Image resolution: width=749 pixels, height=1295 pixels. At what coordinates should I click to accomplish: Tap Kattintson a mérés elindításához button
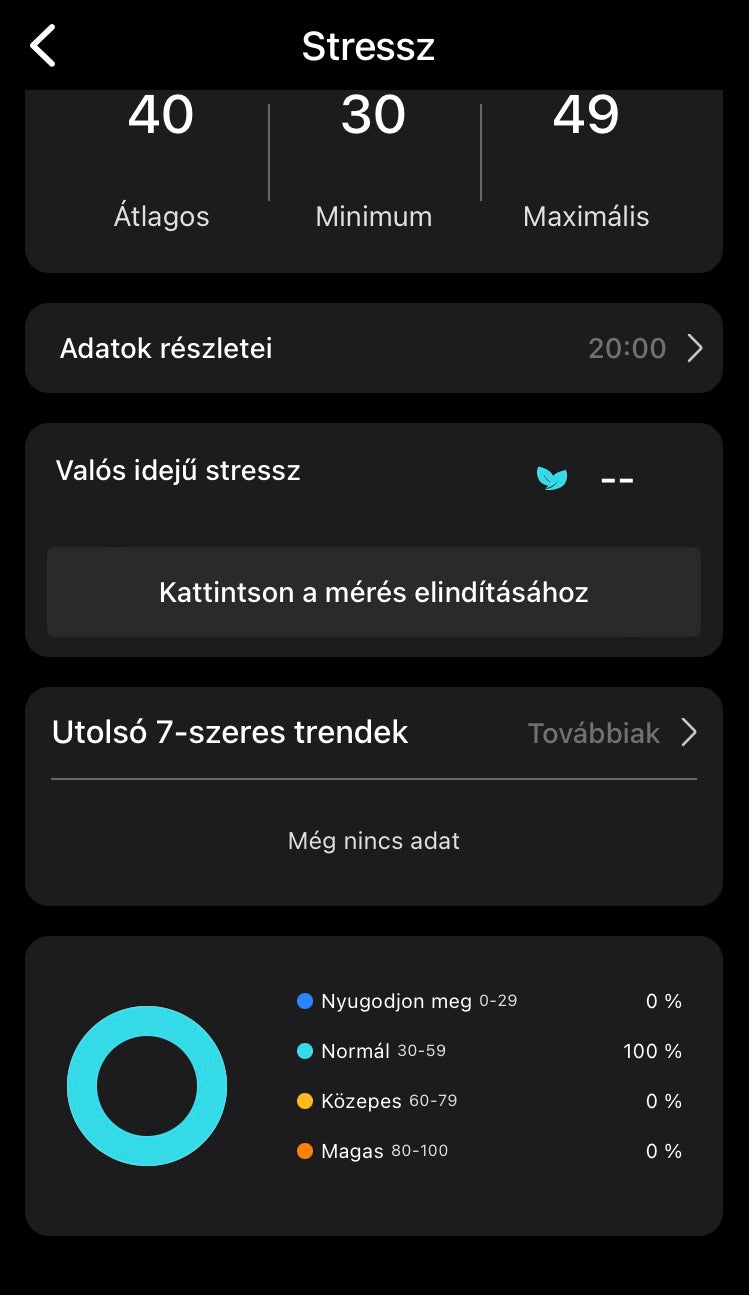click(x=373, y=592)
